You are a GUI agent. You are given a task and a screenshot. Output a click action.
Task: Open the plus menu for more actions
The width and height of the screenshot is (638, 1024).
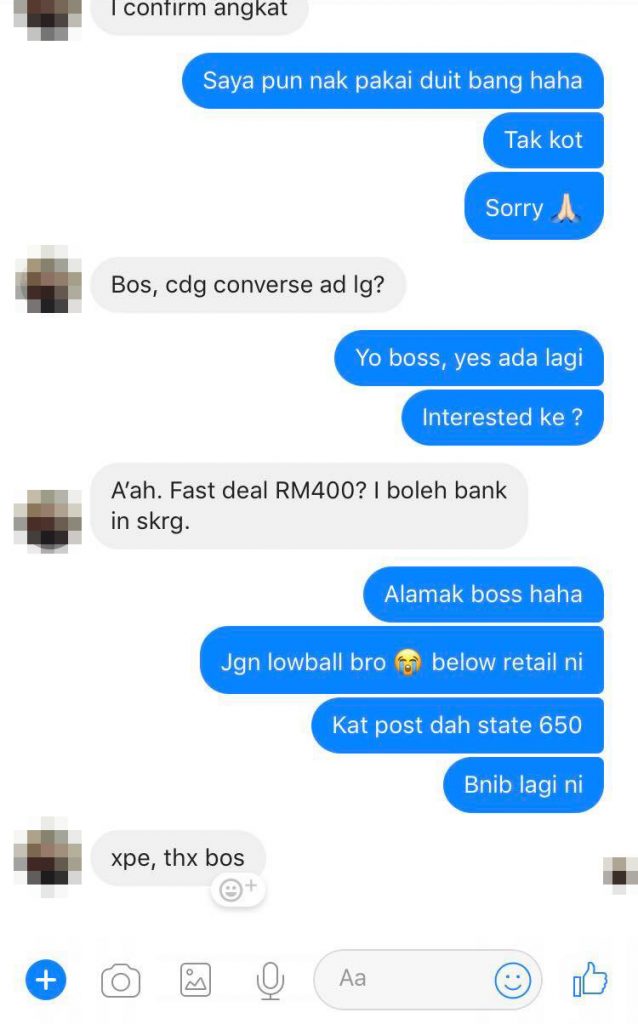click(45, 980)
